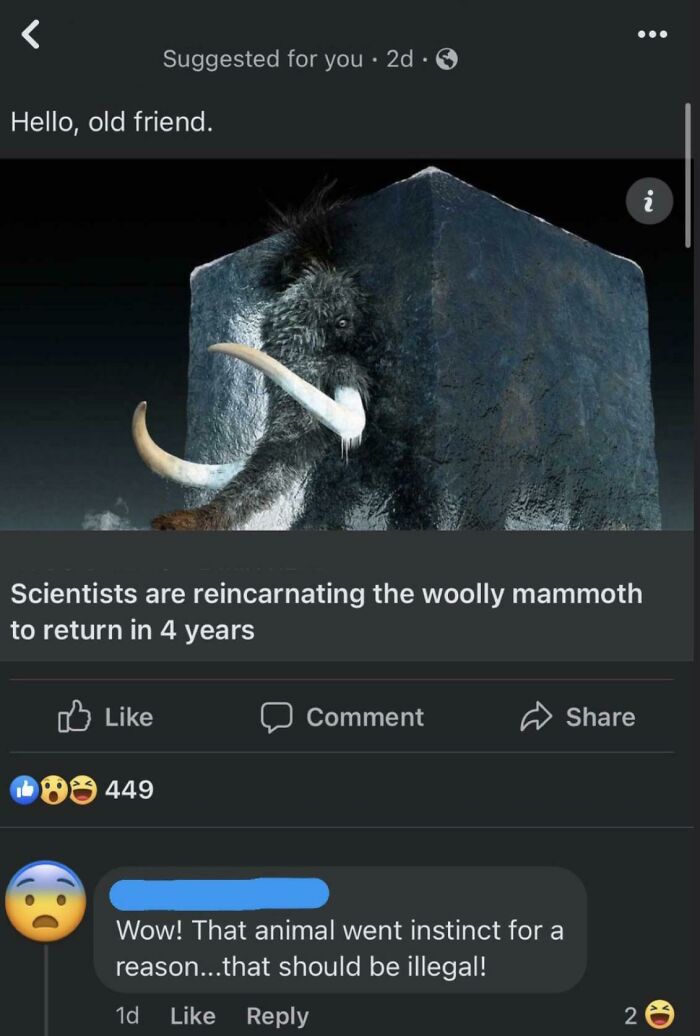Open the woolly mammoth article link
This screenshot has width=700, height=1036.
click(326, 610)
